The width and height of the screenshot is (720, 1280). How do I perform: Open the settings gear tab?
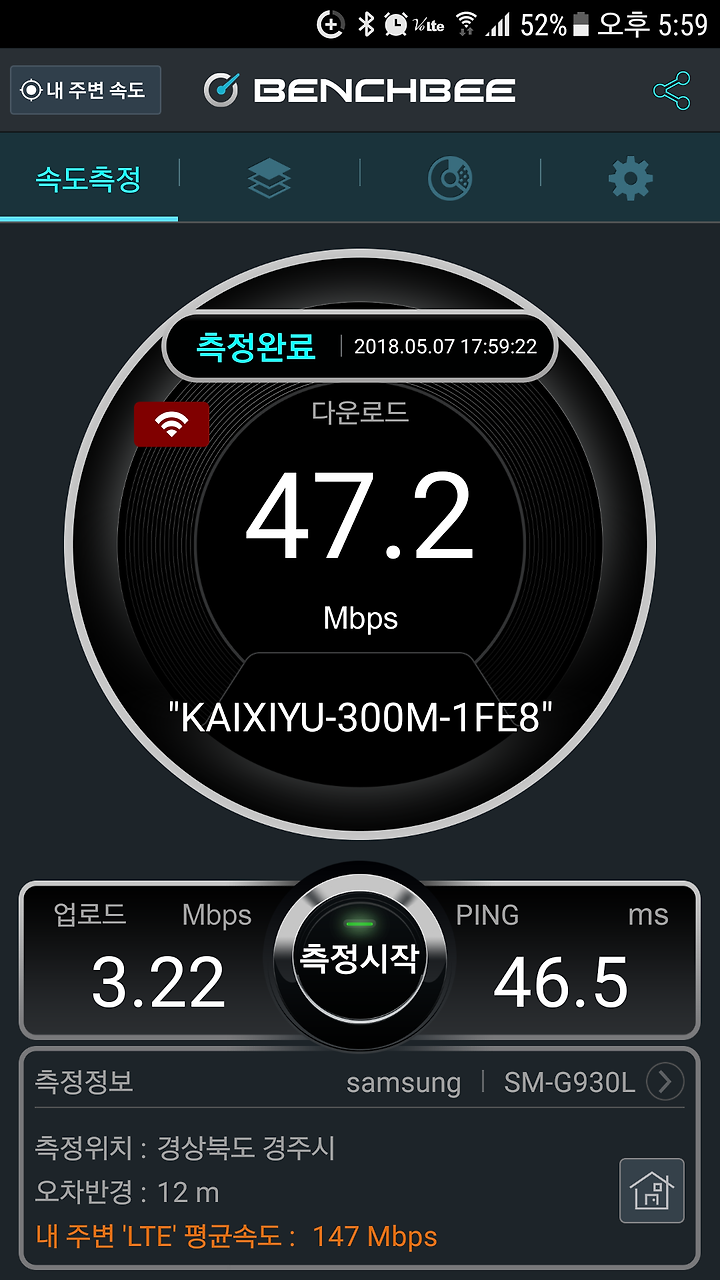coord(630,179)
